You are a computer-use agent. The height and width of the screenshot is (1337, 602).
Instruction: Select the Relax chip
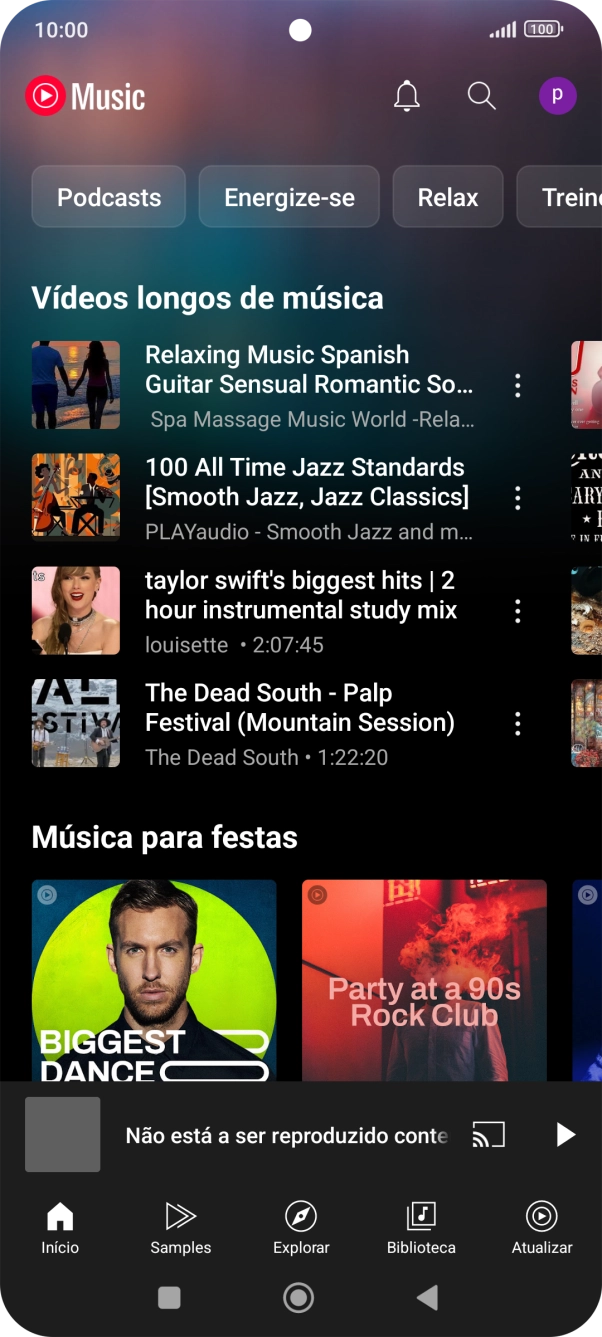448,197
